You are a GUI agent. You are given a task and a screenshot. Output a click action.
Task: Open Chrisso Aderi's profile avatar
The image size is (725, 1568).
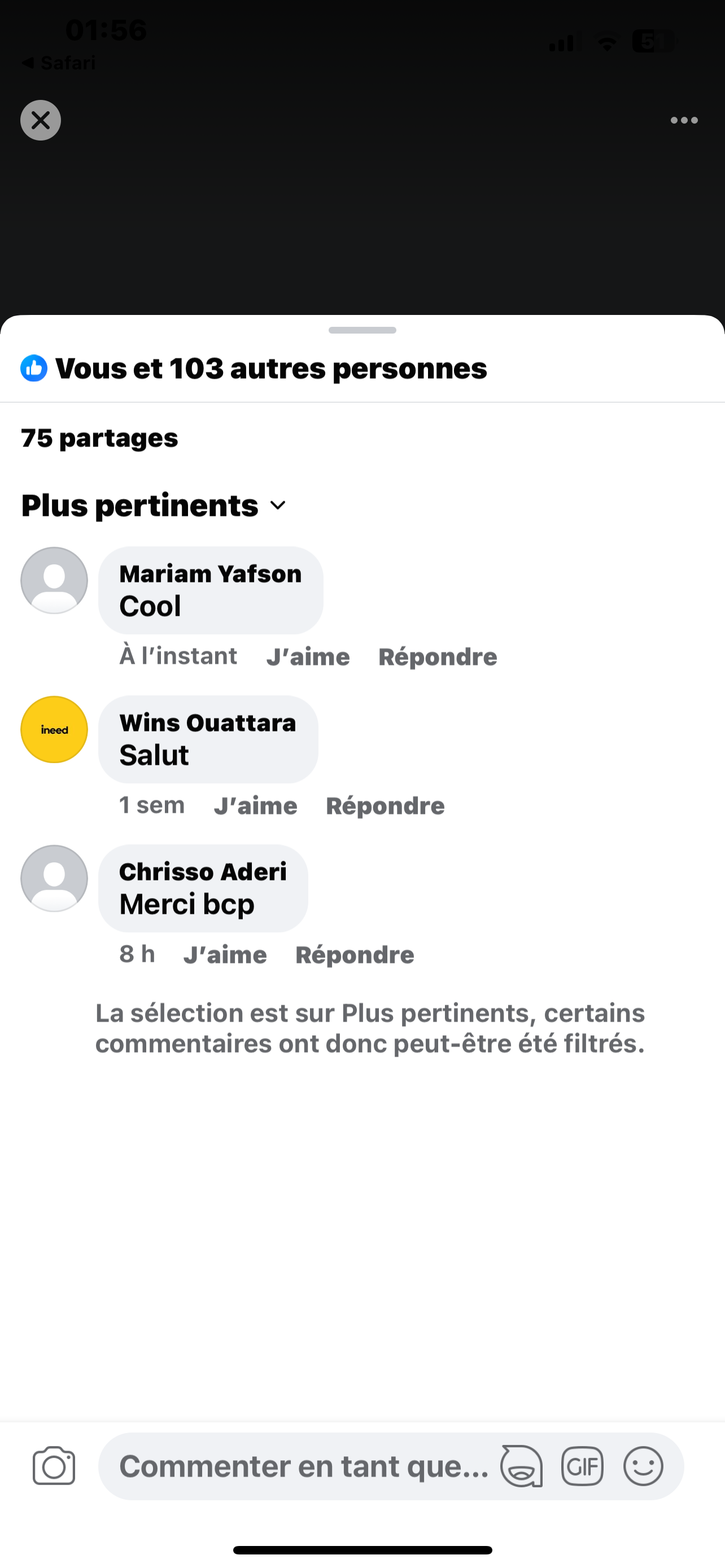[x=54, y=878]
